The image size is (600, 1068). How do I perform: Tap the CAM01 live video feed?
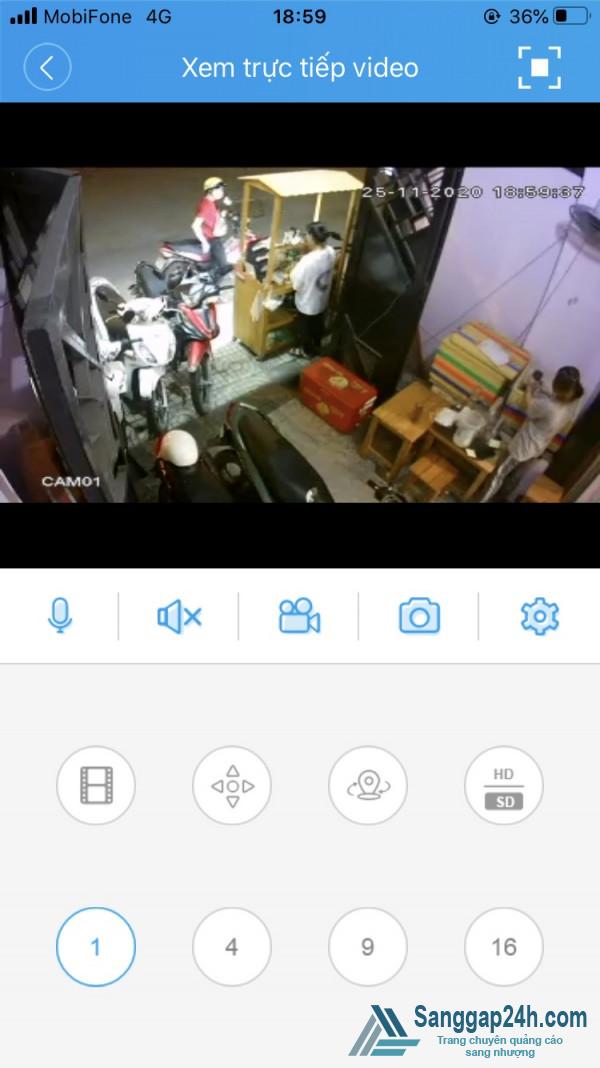pyautogui.click(x=300, y=335)
